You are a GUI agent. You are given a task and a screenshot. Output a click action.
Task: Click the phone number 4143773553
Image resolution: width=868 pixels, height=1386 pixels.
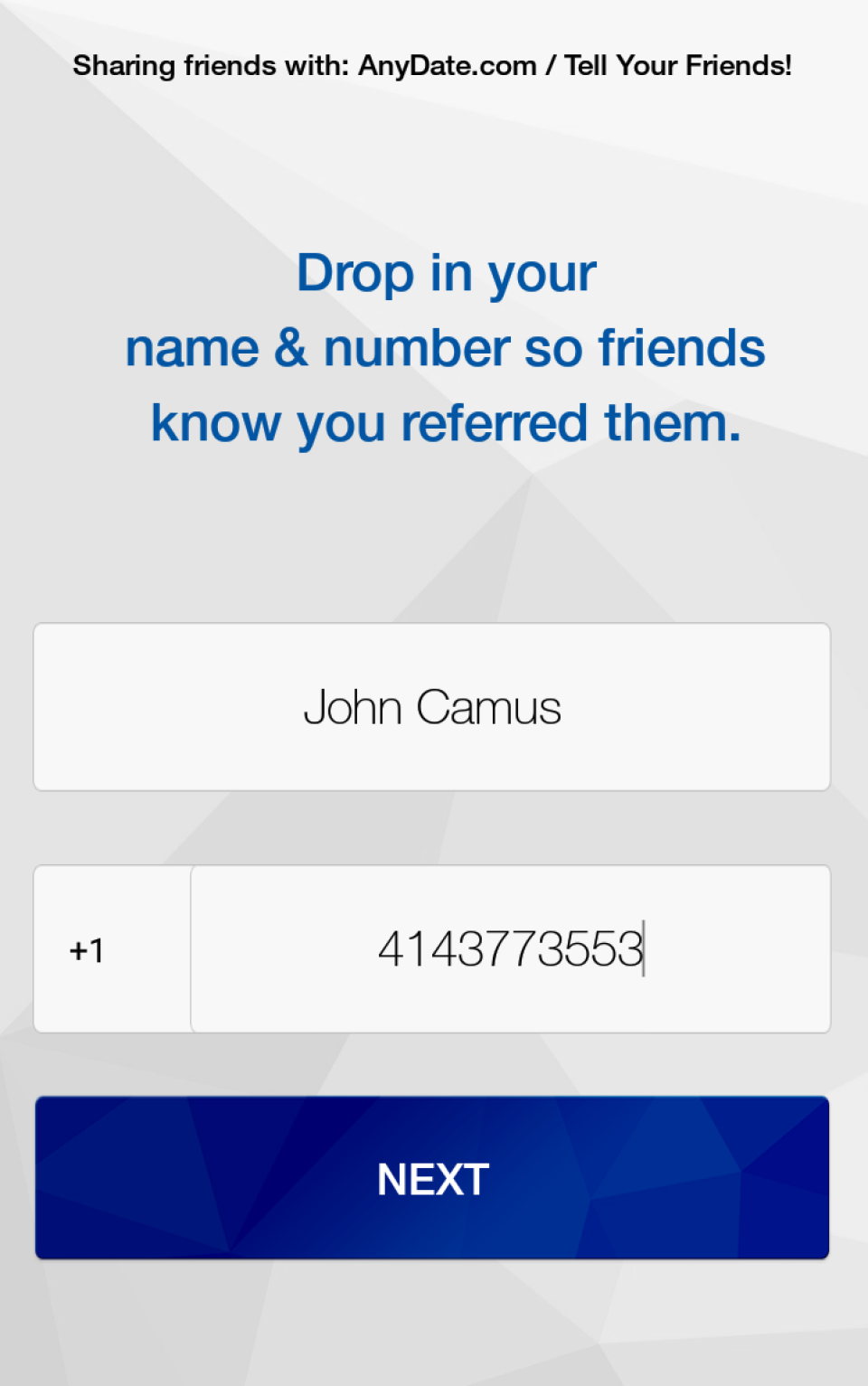click(x=515, y=949)
